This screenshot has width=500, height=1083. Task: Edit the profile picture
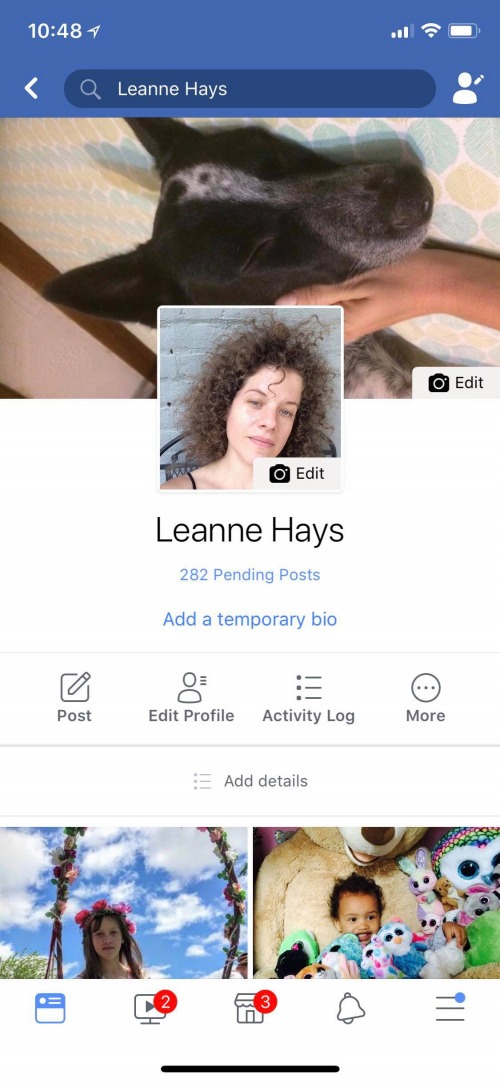(x=297, y=474)
